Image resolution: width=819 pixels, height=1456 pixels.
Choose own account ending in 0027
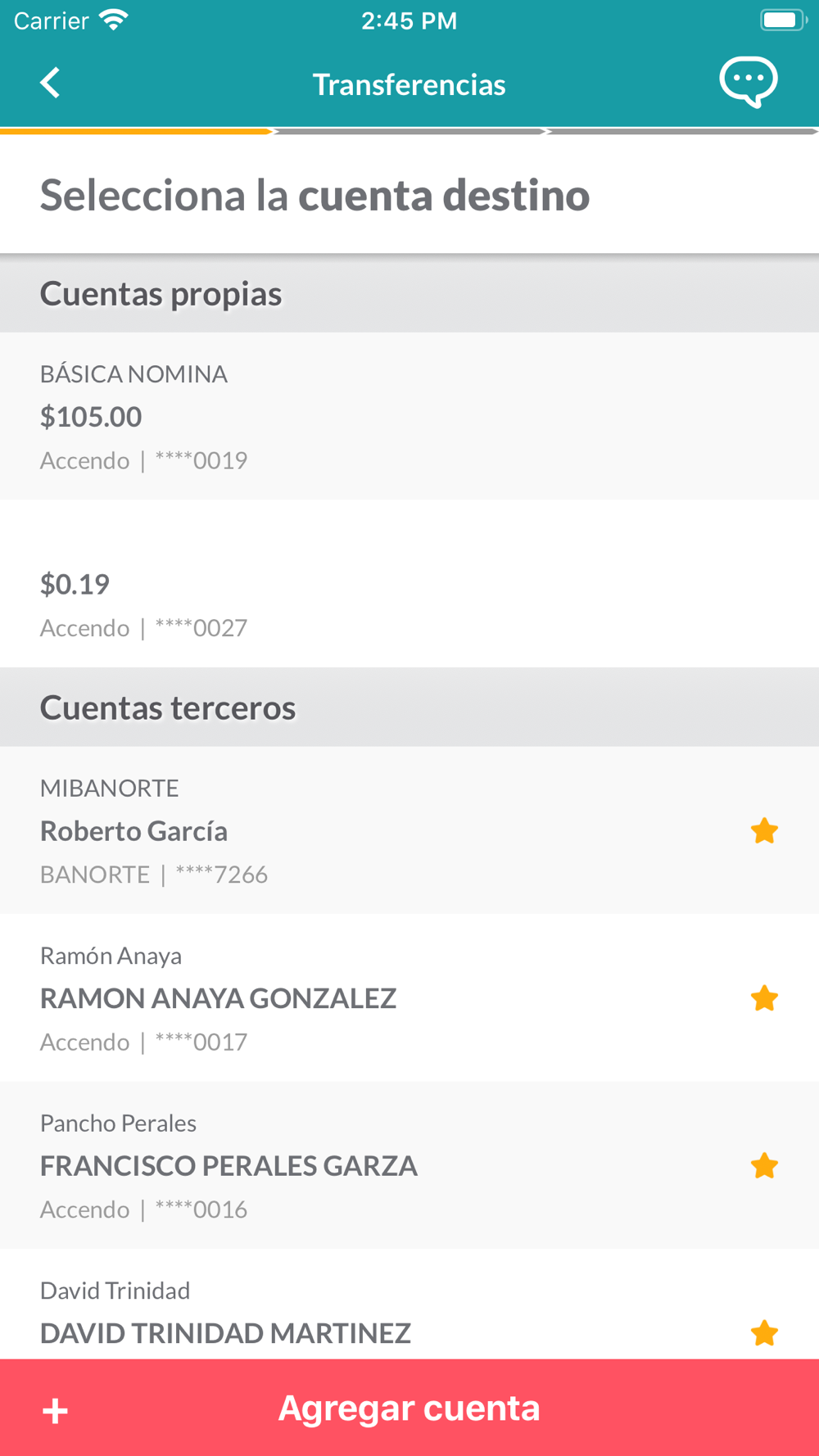coord(409,584)
